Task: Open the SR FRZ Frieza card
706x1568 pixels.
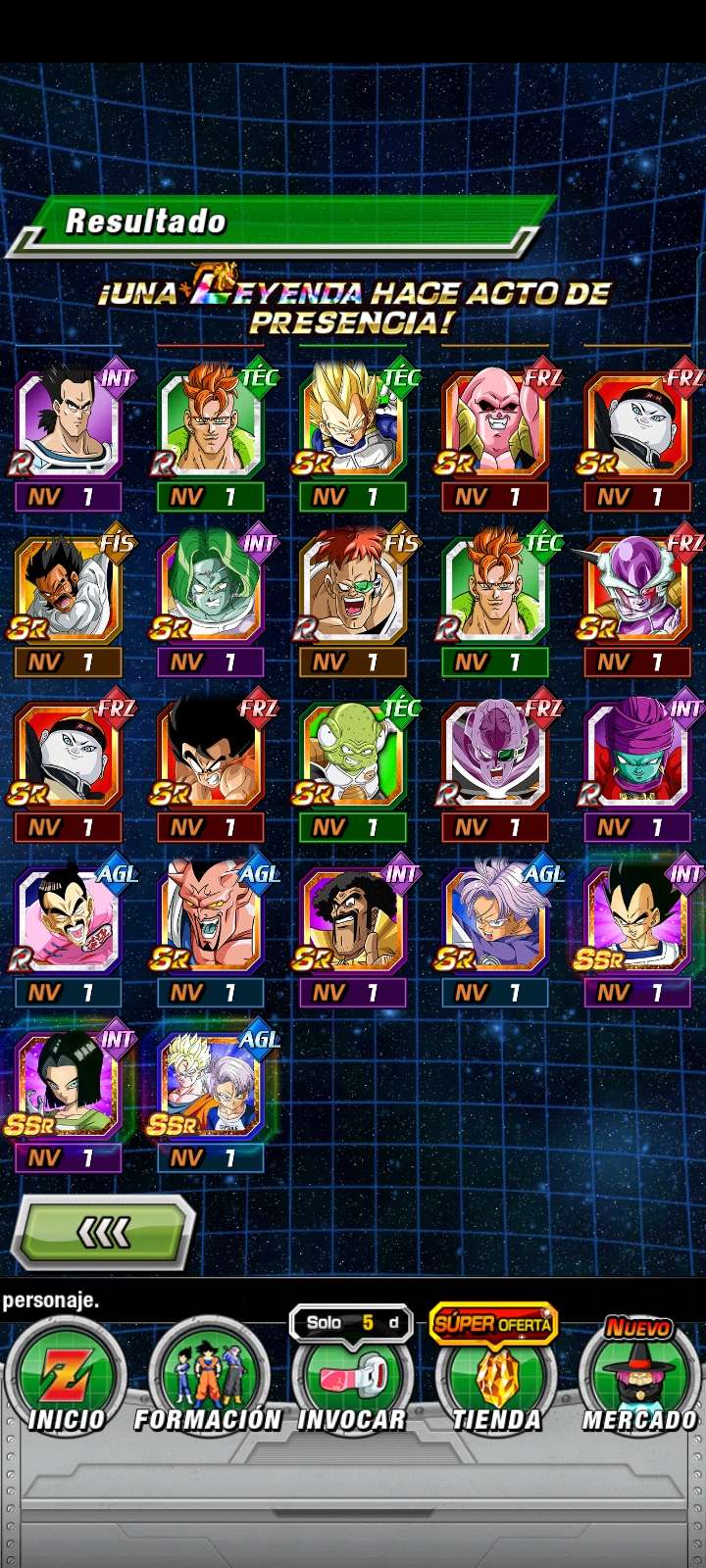Action: [x=637, y=590]
